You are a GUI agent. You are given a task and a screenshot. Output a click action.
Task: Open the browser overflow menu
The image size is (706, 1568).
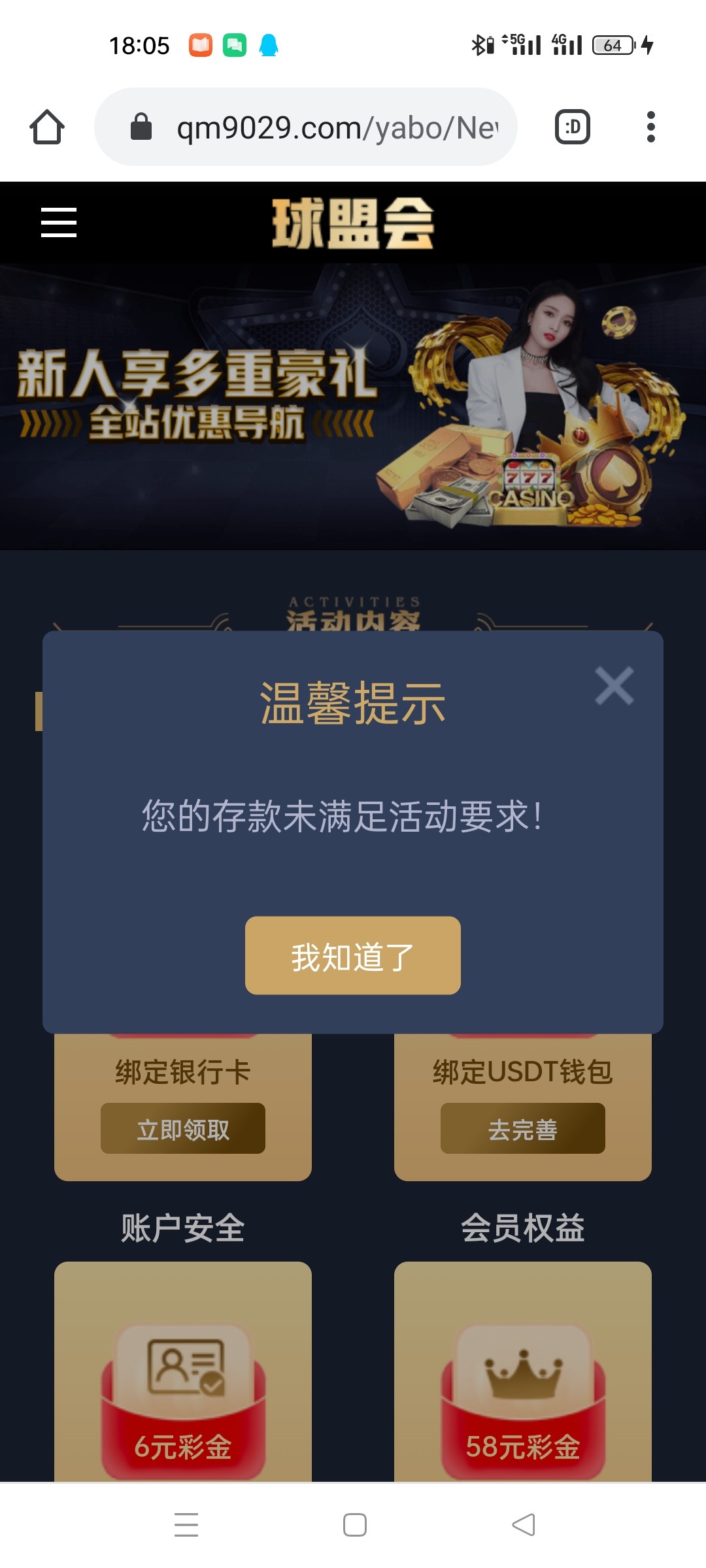tap(650, 127)
